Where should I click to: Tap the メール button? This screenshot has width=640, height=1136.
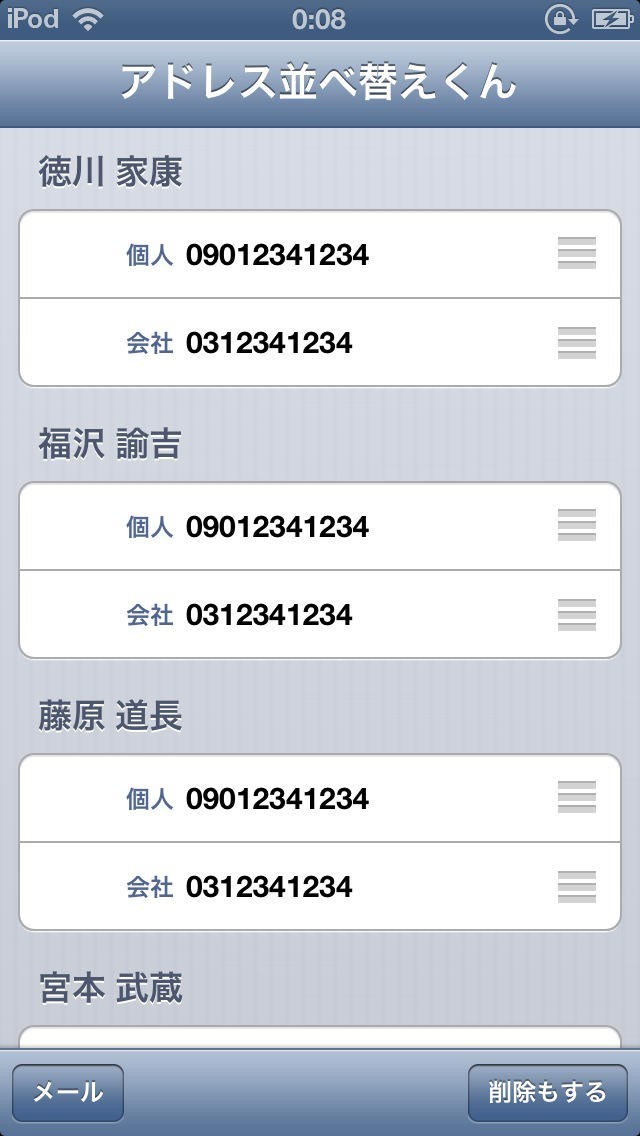[x=68, y=1092]
